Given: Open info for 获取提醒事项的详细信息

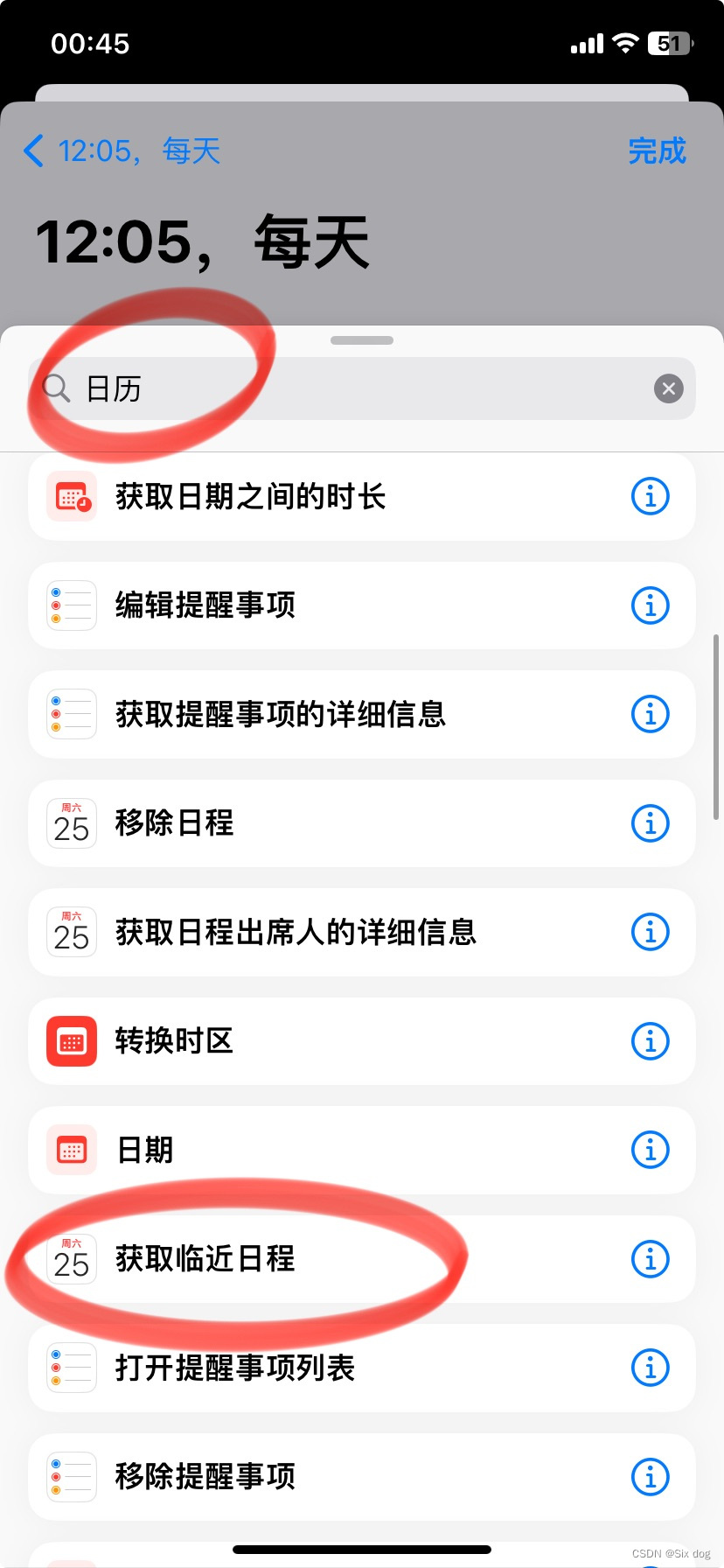Looking at the screenshot, I should [650, 714].
